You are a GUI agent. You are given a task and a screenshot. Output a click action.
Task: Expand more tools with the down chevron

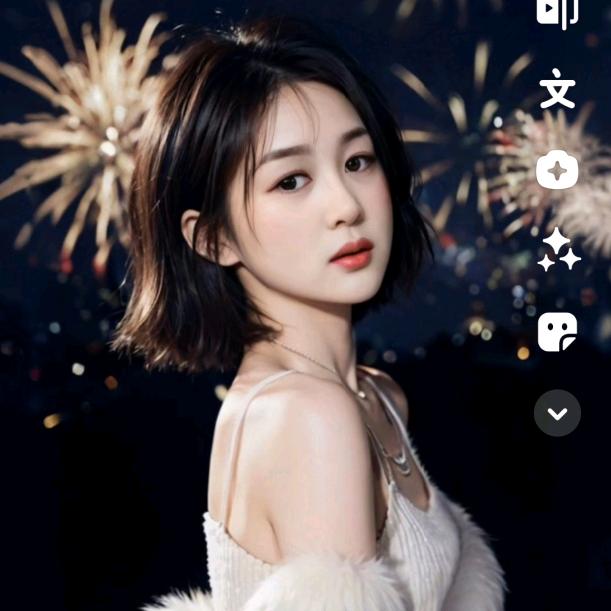tap(557, 412)
